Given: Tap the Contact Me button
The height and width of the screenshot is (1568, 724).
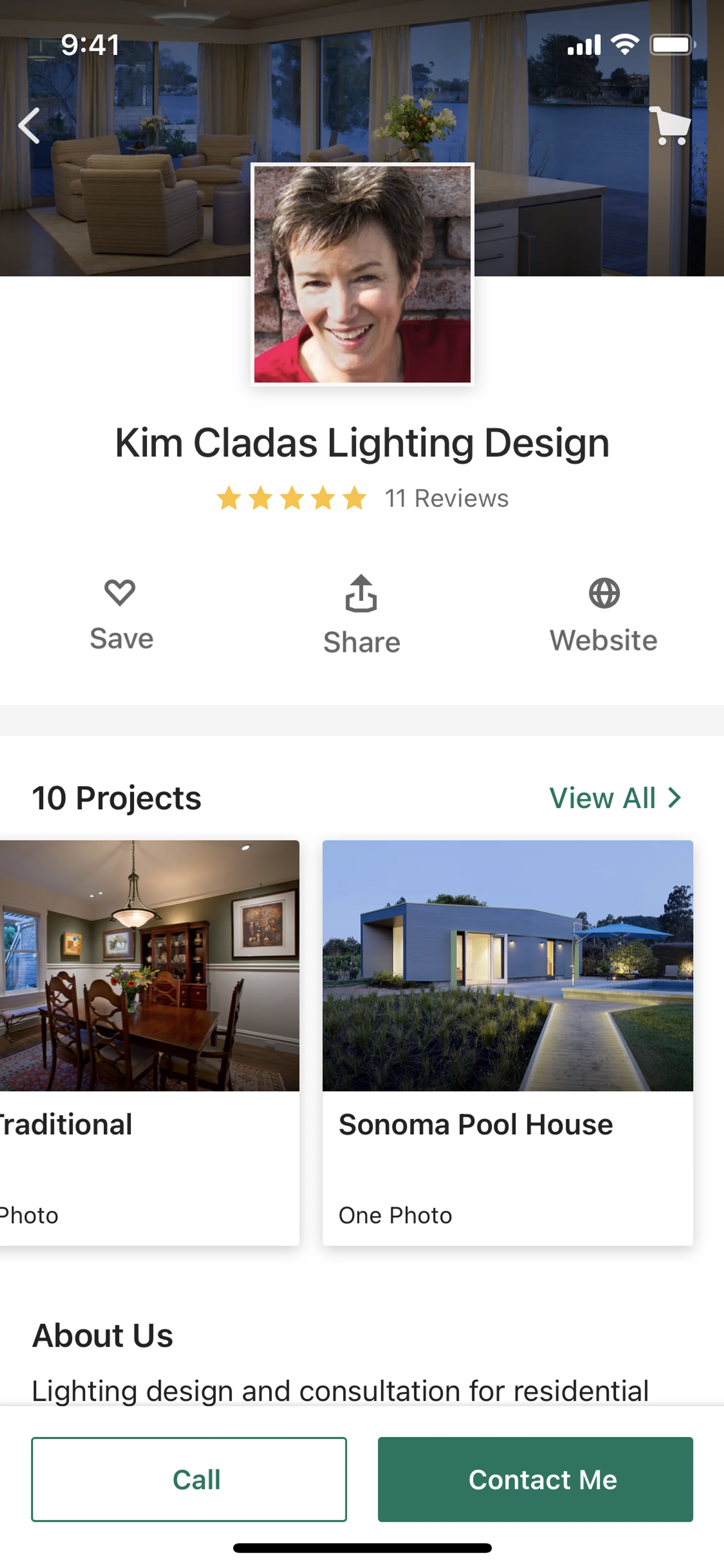Looking at the screenshot, I should [x=535, y=1479].
